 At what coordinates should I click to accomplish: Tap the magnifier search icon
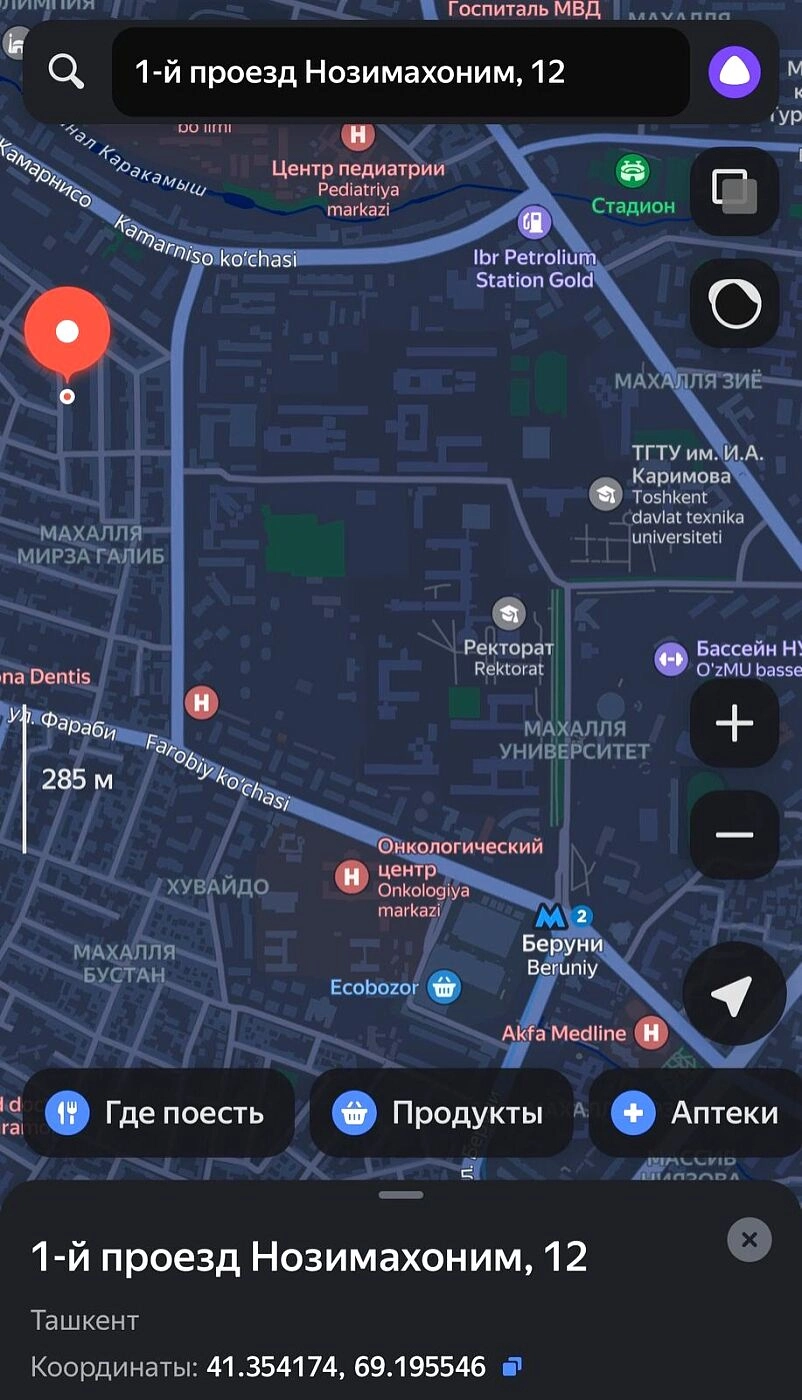[66, 72]
